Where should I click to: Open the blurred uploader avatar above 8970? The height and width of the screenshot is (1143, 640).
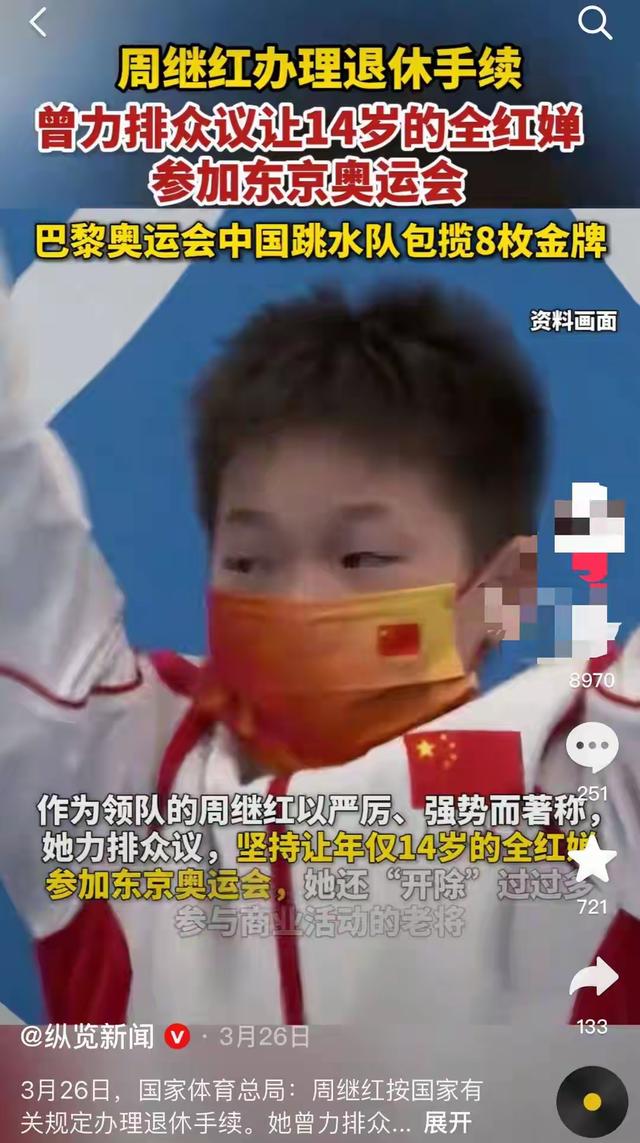[x=589, y=570]
